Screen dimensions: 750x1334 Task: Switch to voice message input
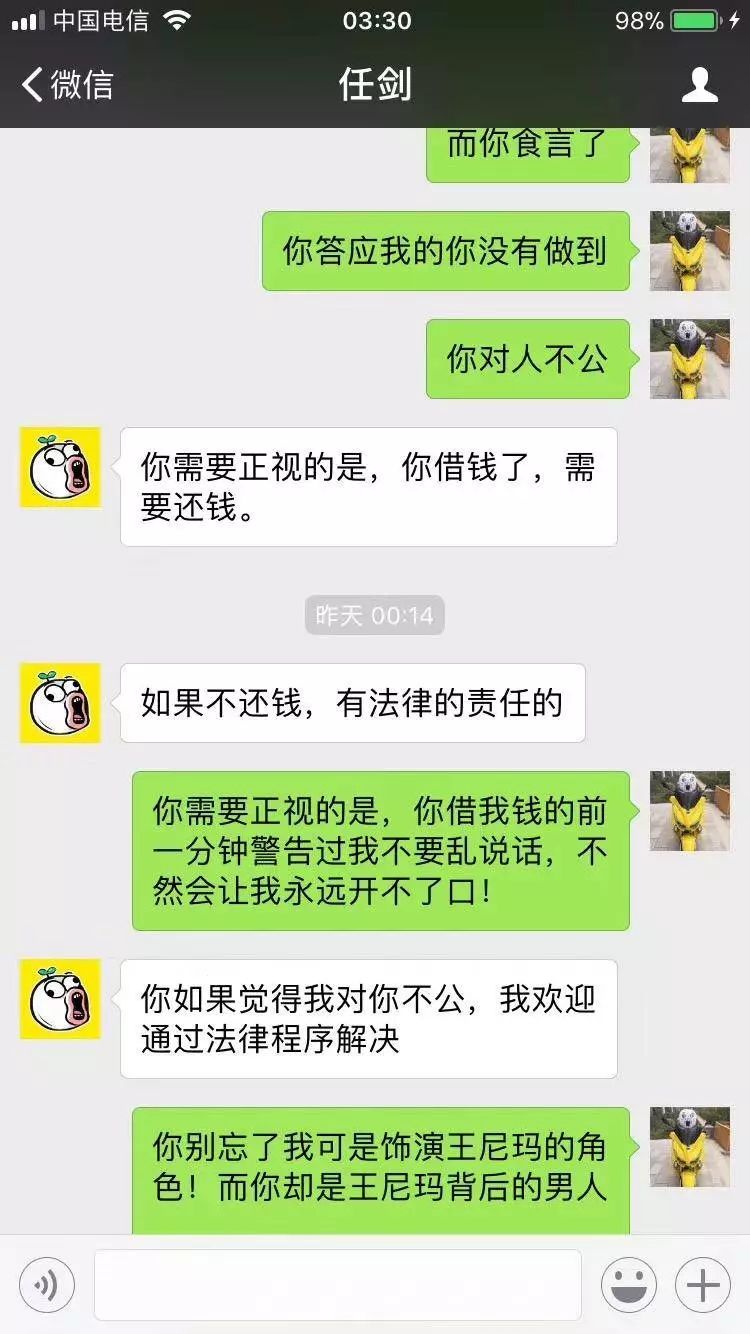point(46,1285)
